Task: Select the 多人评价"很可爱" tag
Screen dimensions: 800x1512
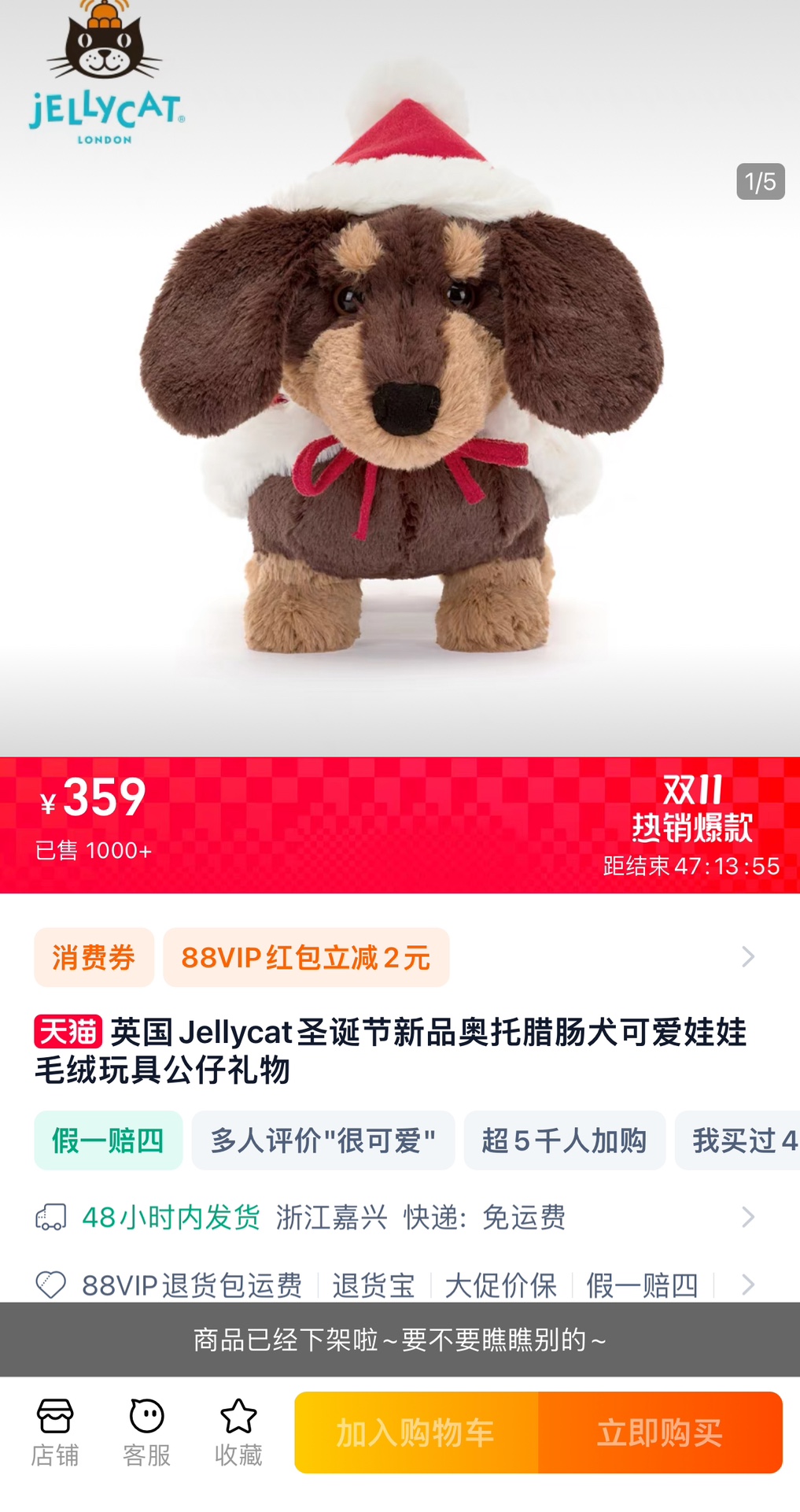Action: click(323, 1140)
